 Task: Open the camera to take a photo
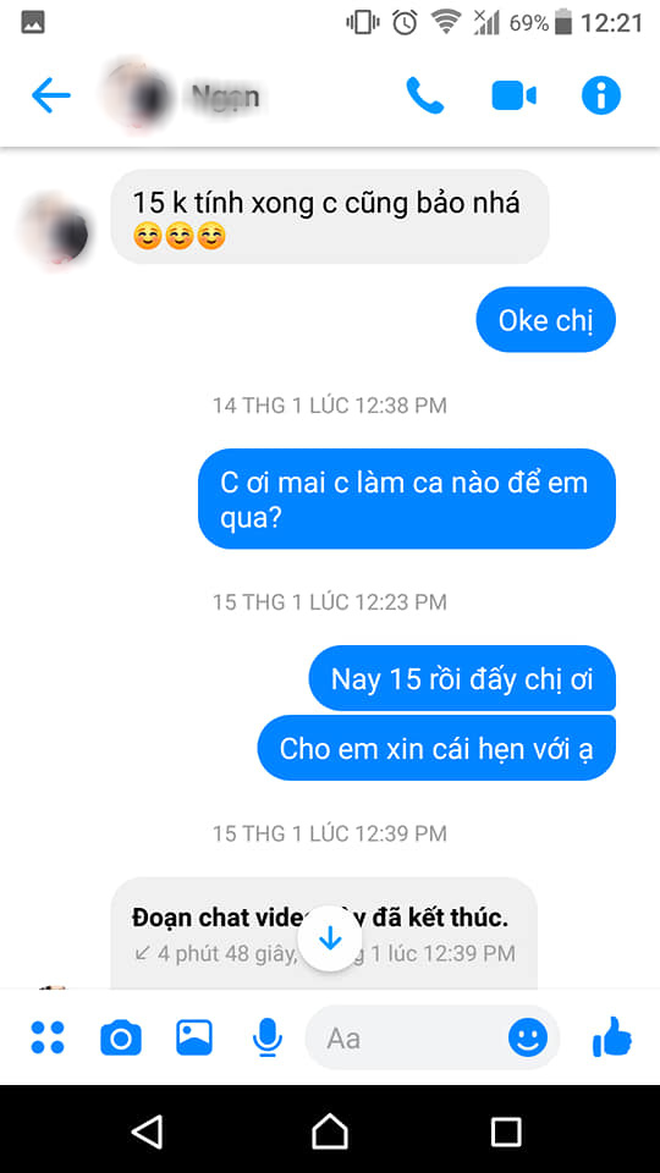pos(121,1038)
